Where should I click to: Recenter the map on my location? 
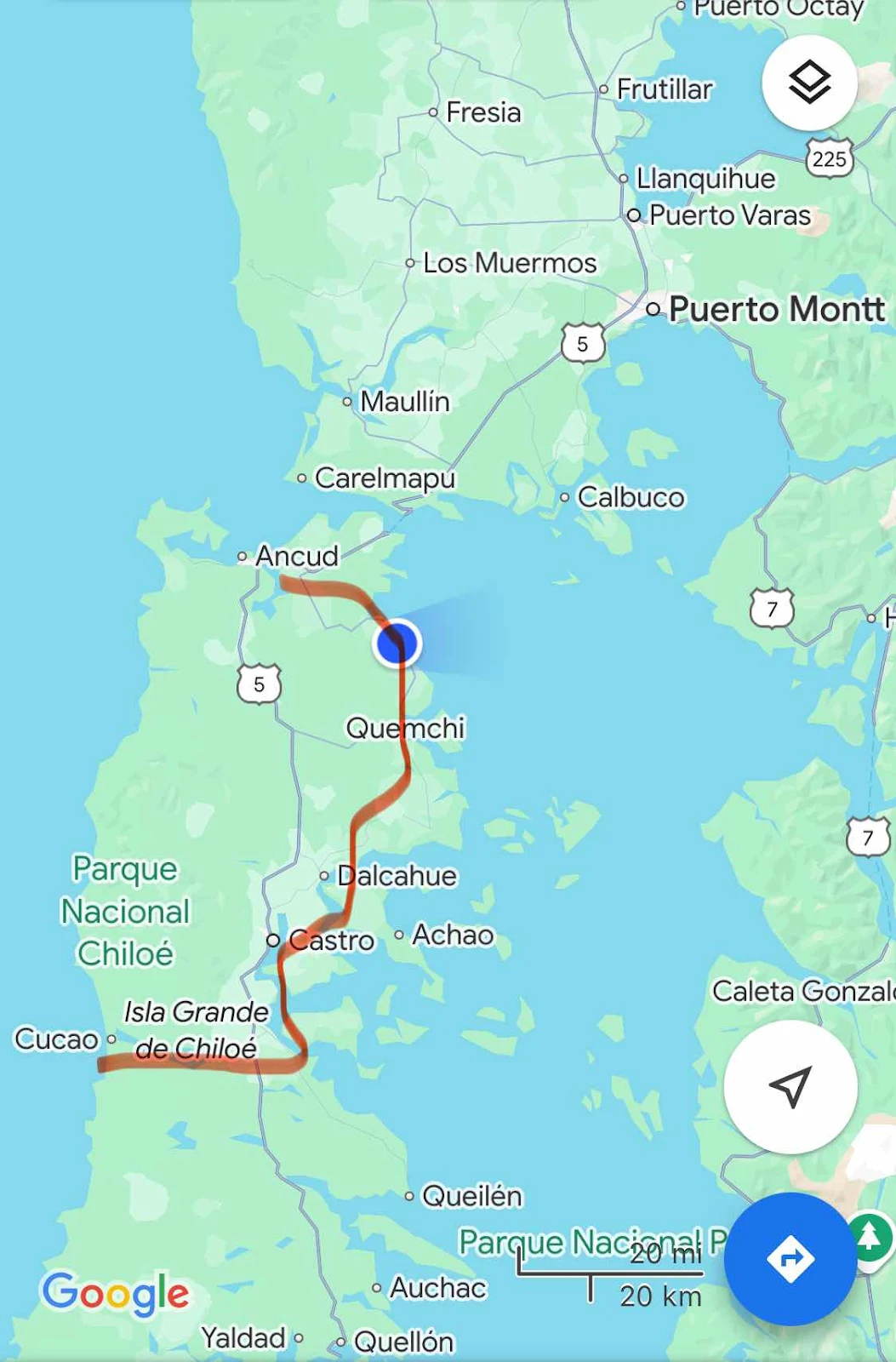[790, 1086]
